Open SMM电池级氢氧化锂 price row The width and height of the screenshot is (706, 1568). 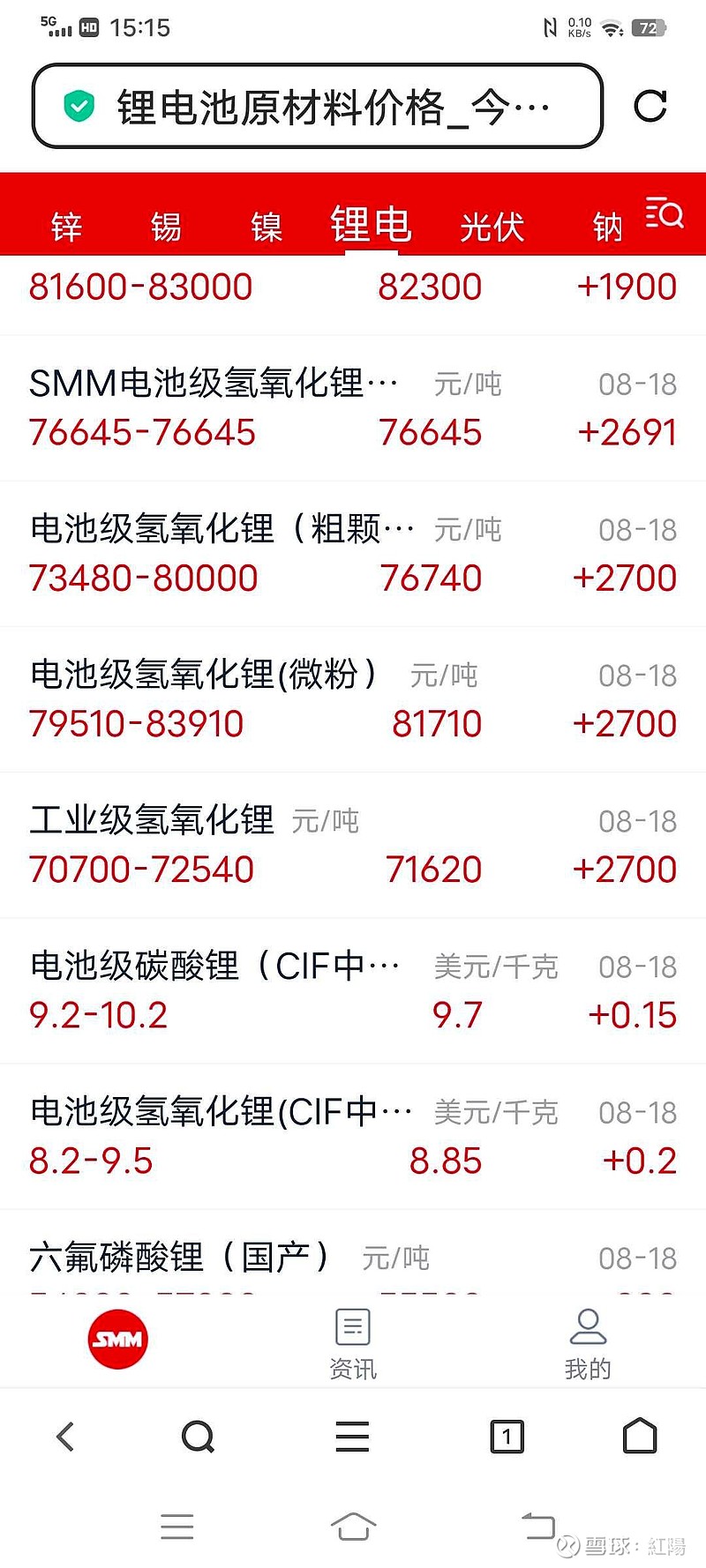coord(353,408)
